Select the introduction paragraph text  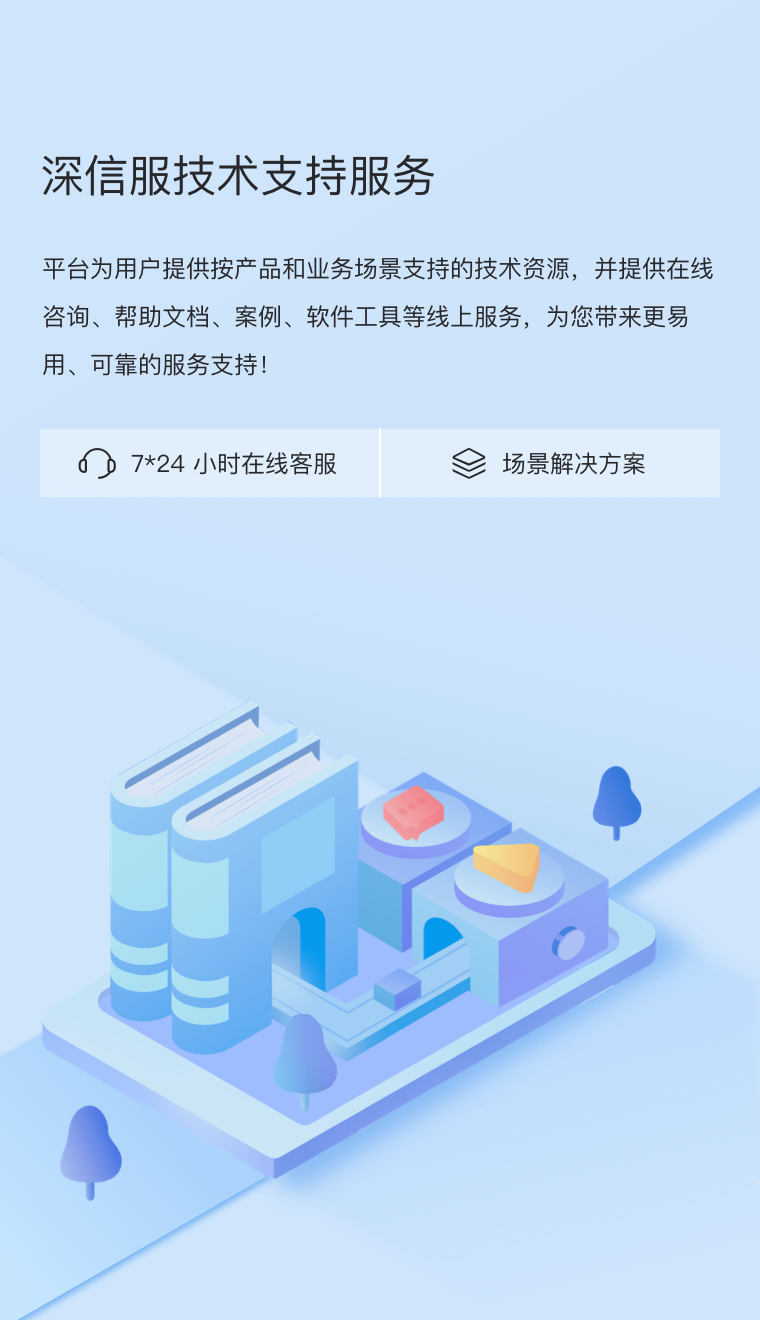click(378, 312)
